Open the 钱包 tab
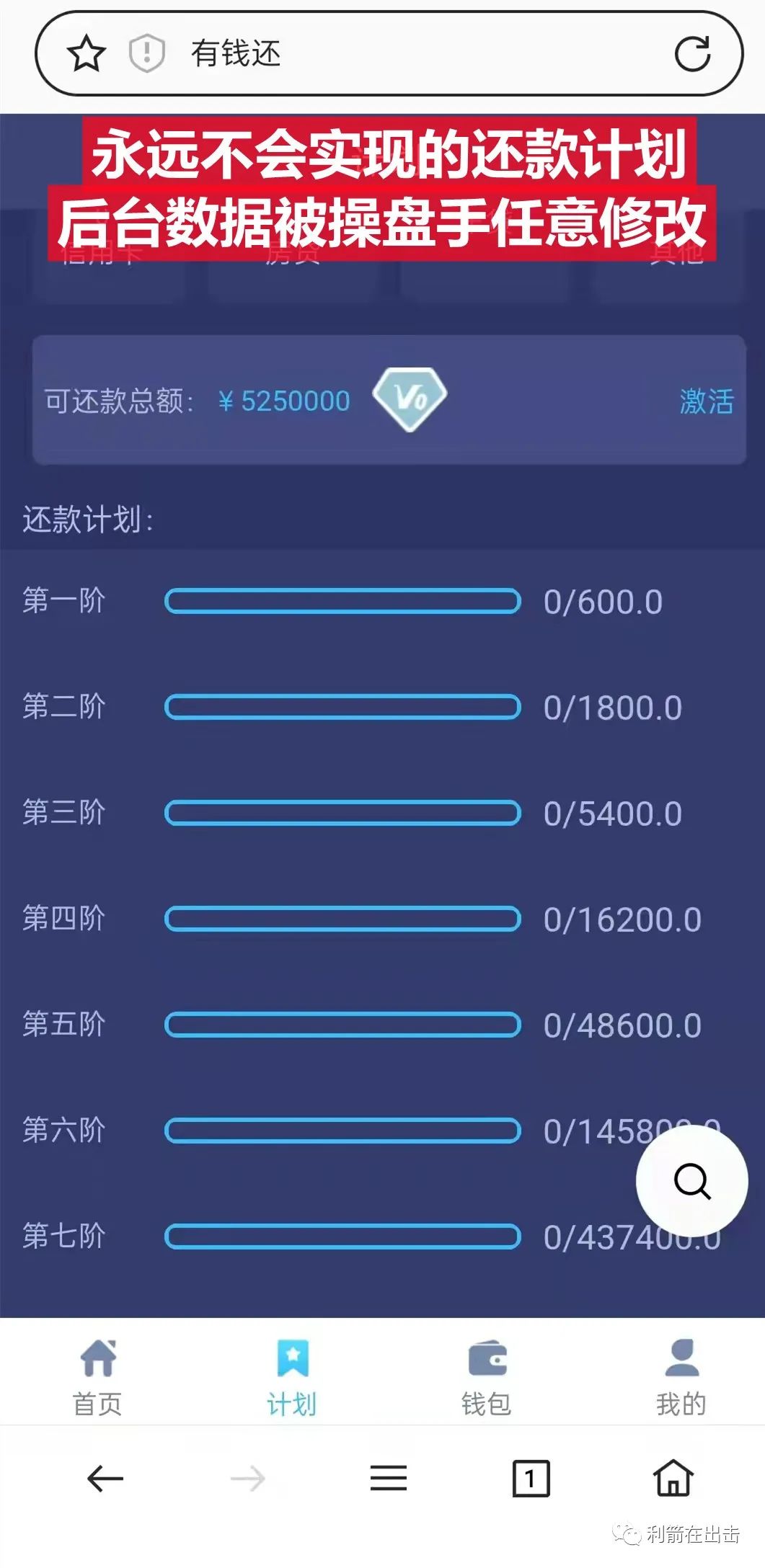Viewport: 765px width, 1568px height. tap(487, 1377)
